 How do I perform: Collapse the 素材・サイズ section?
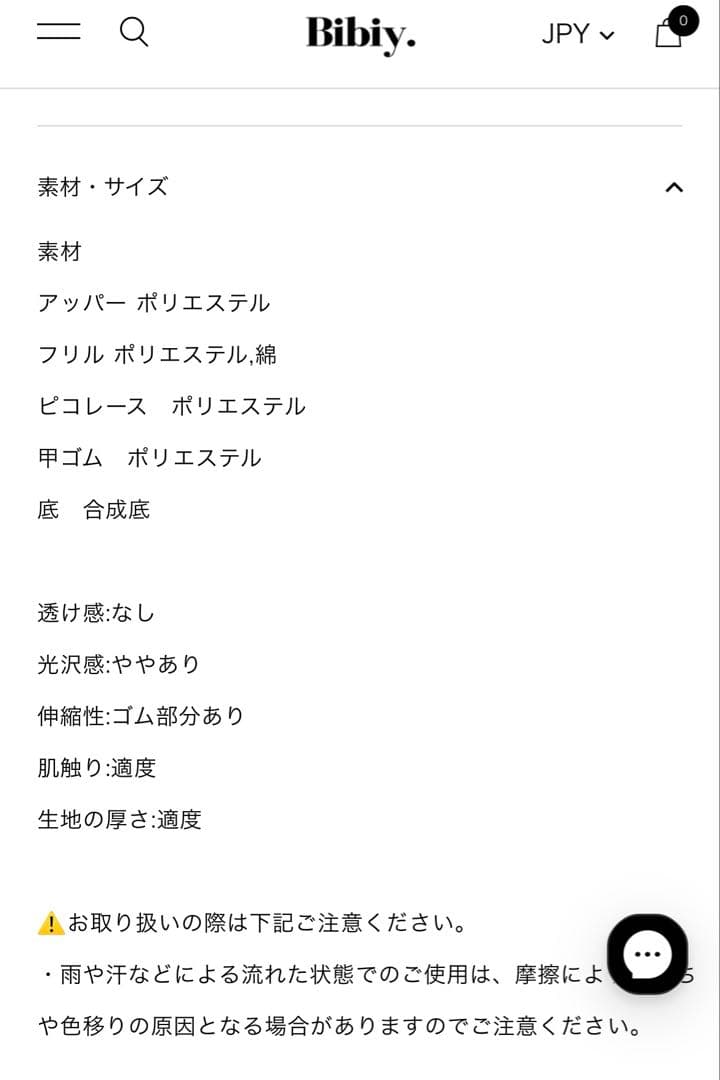(673, 187)
